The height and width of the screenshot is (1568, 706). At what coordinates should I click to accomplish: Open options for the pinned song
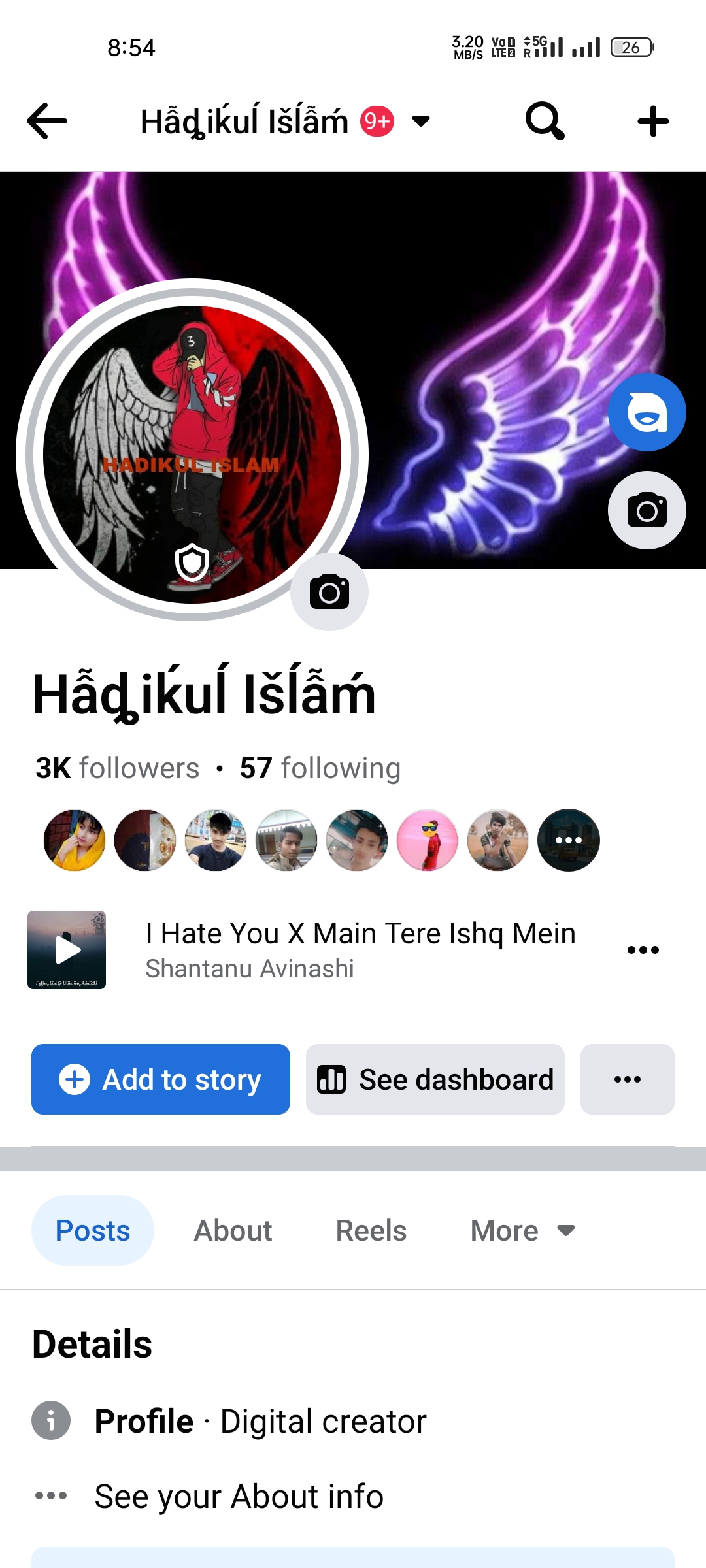tap(643, 950)
